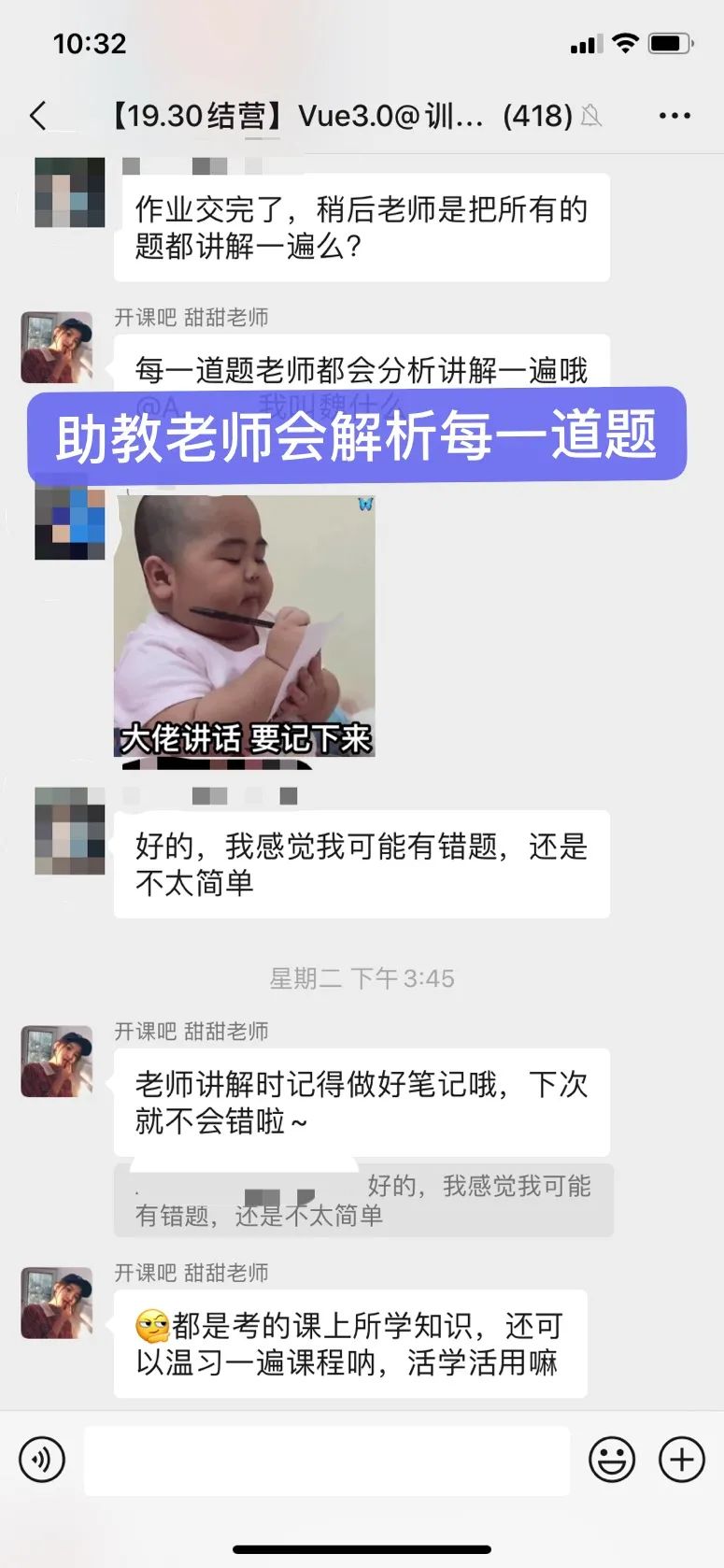
Task: Open the group chat's three-dot menu
Action: (x=674, y=116)
